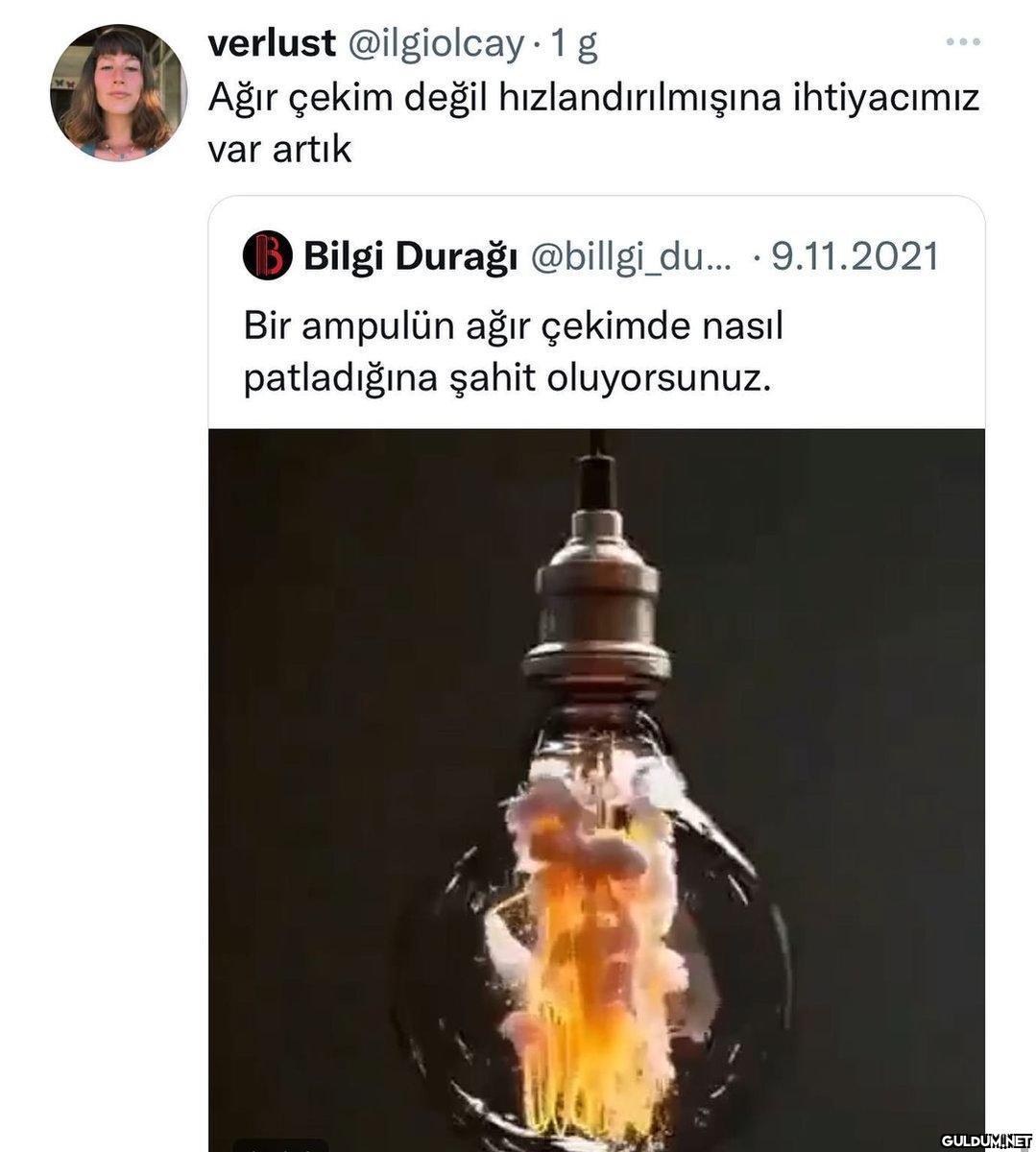Play the exploding light bulb video
1036x1152 pixels.
[x=595, y=787]
